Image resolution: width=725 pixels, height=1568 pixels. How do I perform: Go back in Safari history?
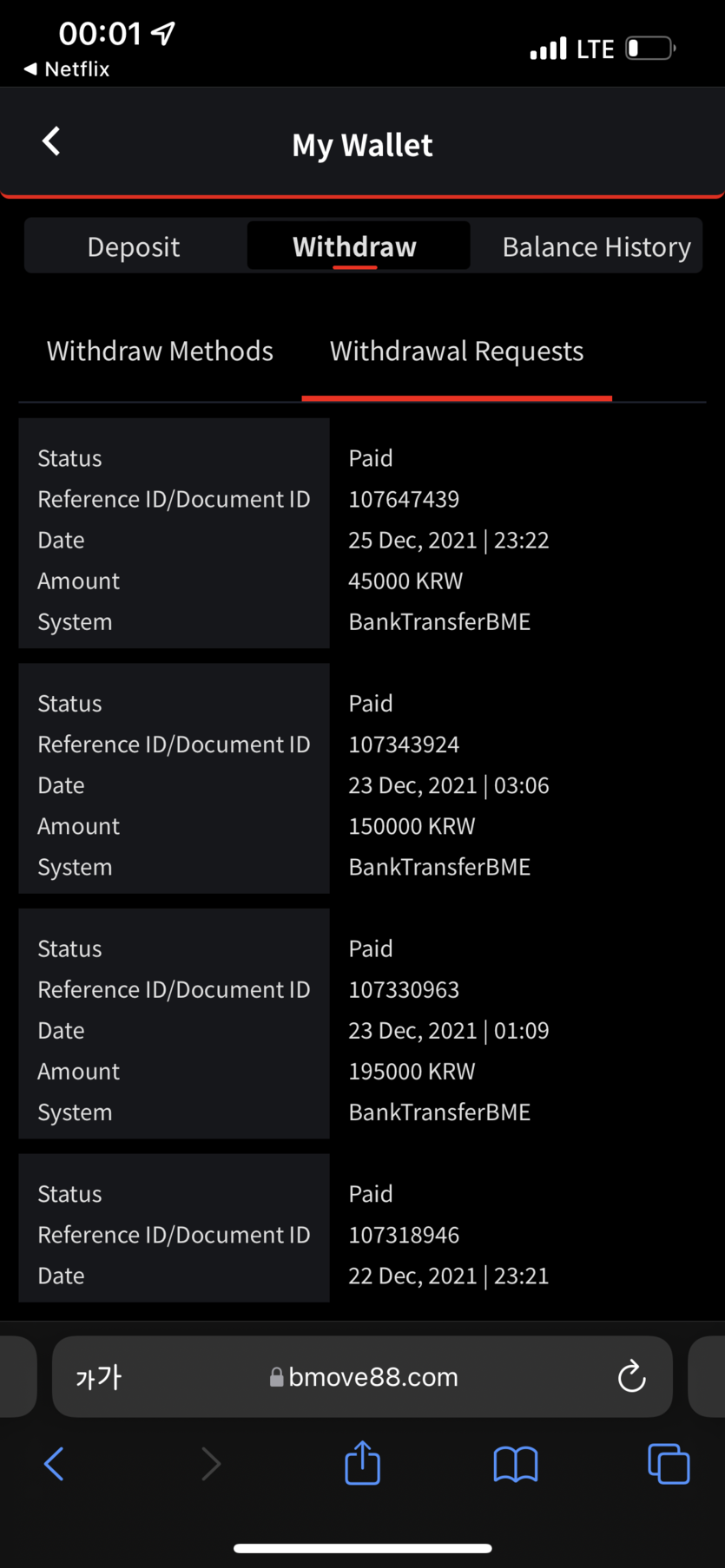point(54,1464)
